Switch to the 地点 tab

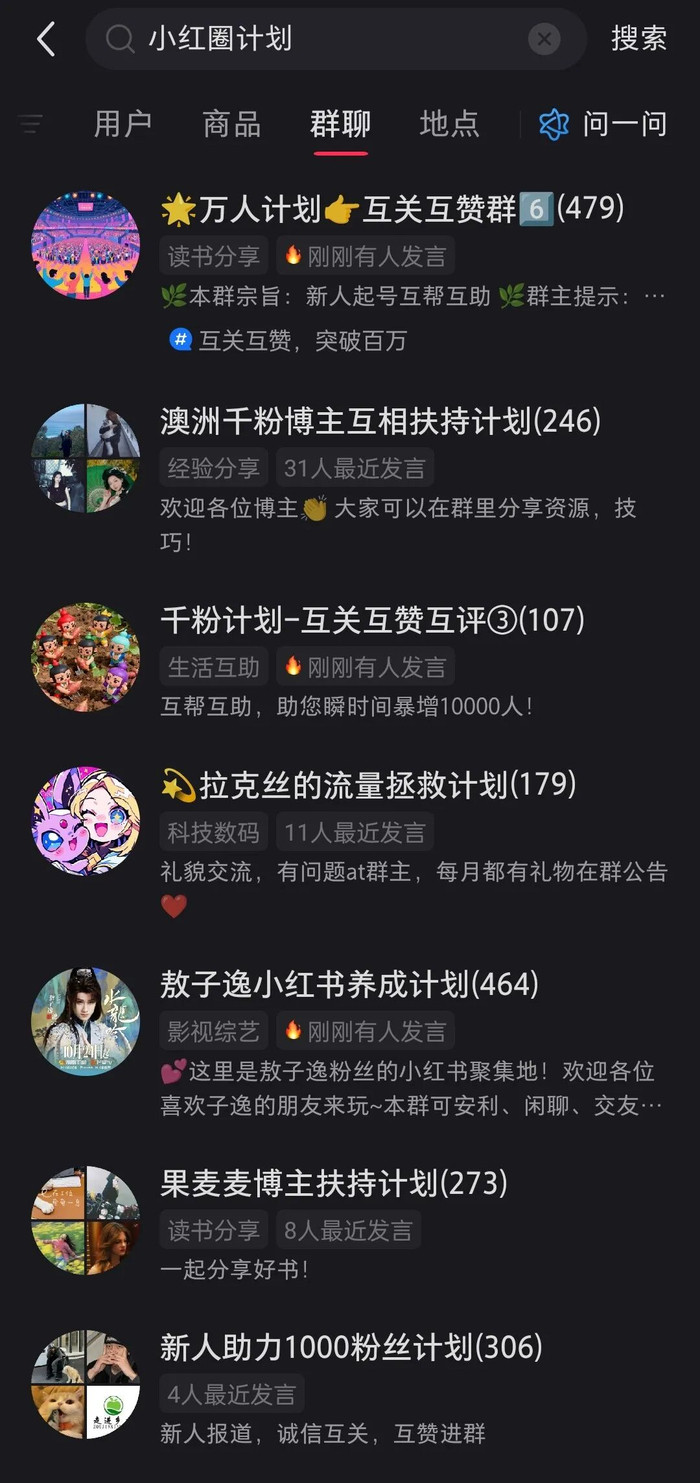(449, 124)
